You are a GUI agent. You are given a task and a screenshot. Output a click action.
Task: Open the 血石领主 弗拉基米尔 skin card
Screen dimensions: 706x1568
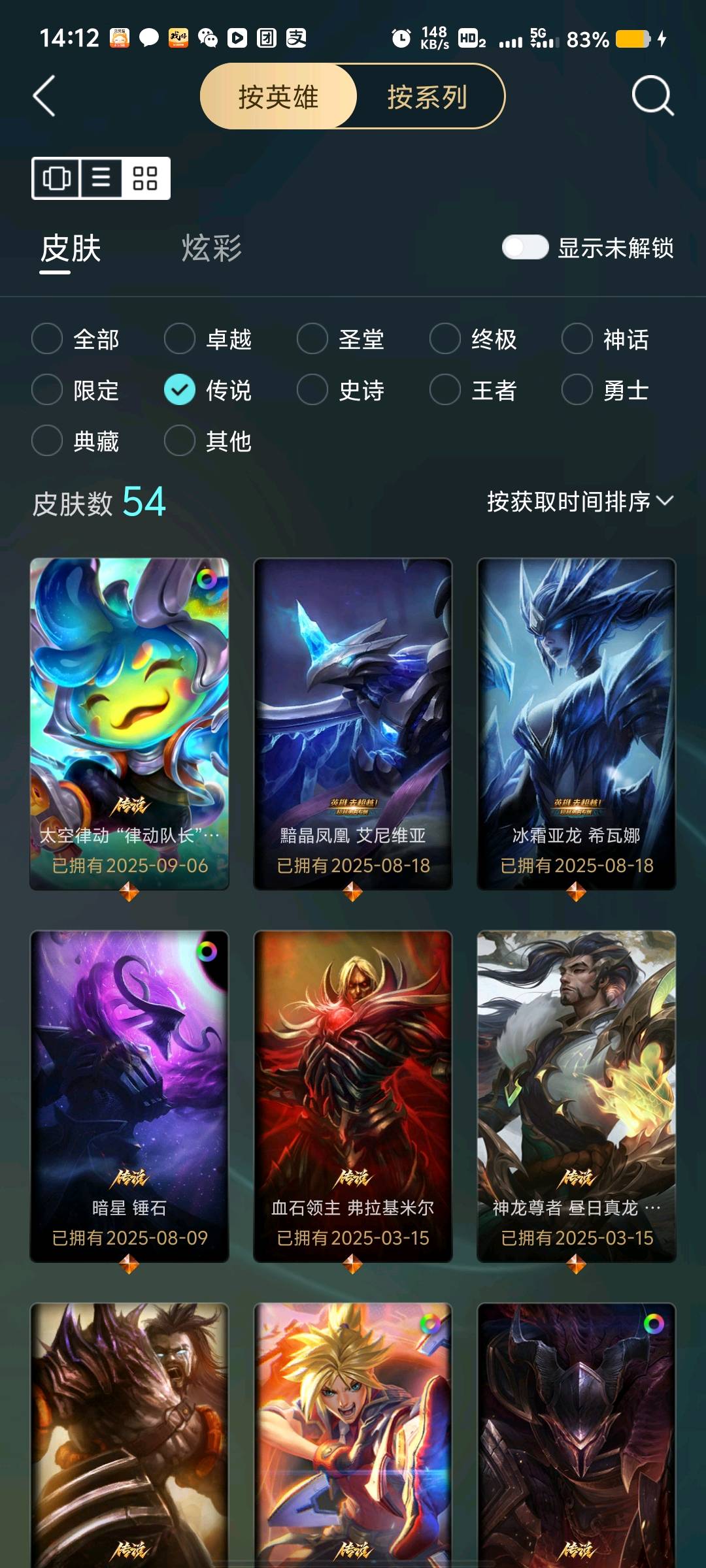click(x=353, y=1094)
